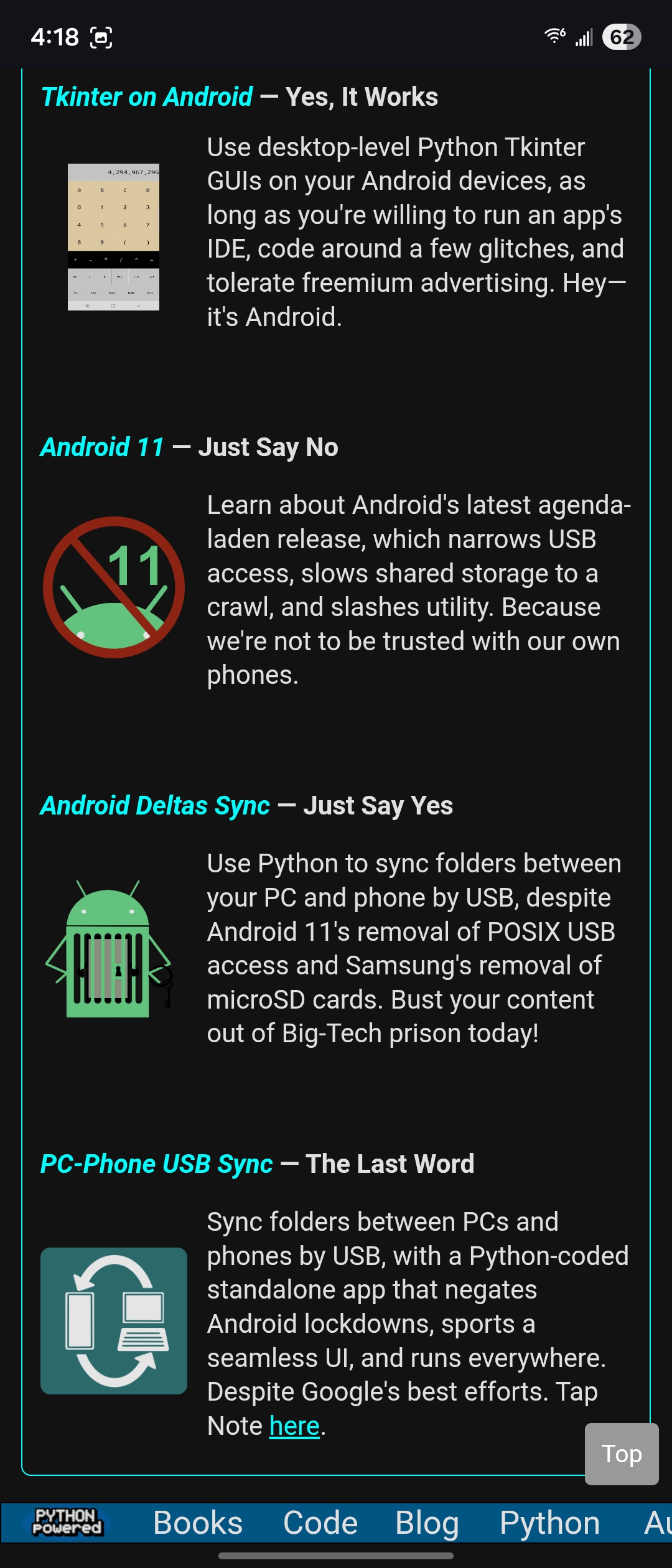672x1568 pixels.
Task: Open the Android 11 article link
Action: (x=102, y=447)
